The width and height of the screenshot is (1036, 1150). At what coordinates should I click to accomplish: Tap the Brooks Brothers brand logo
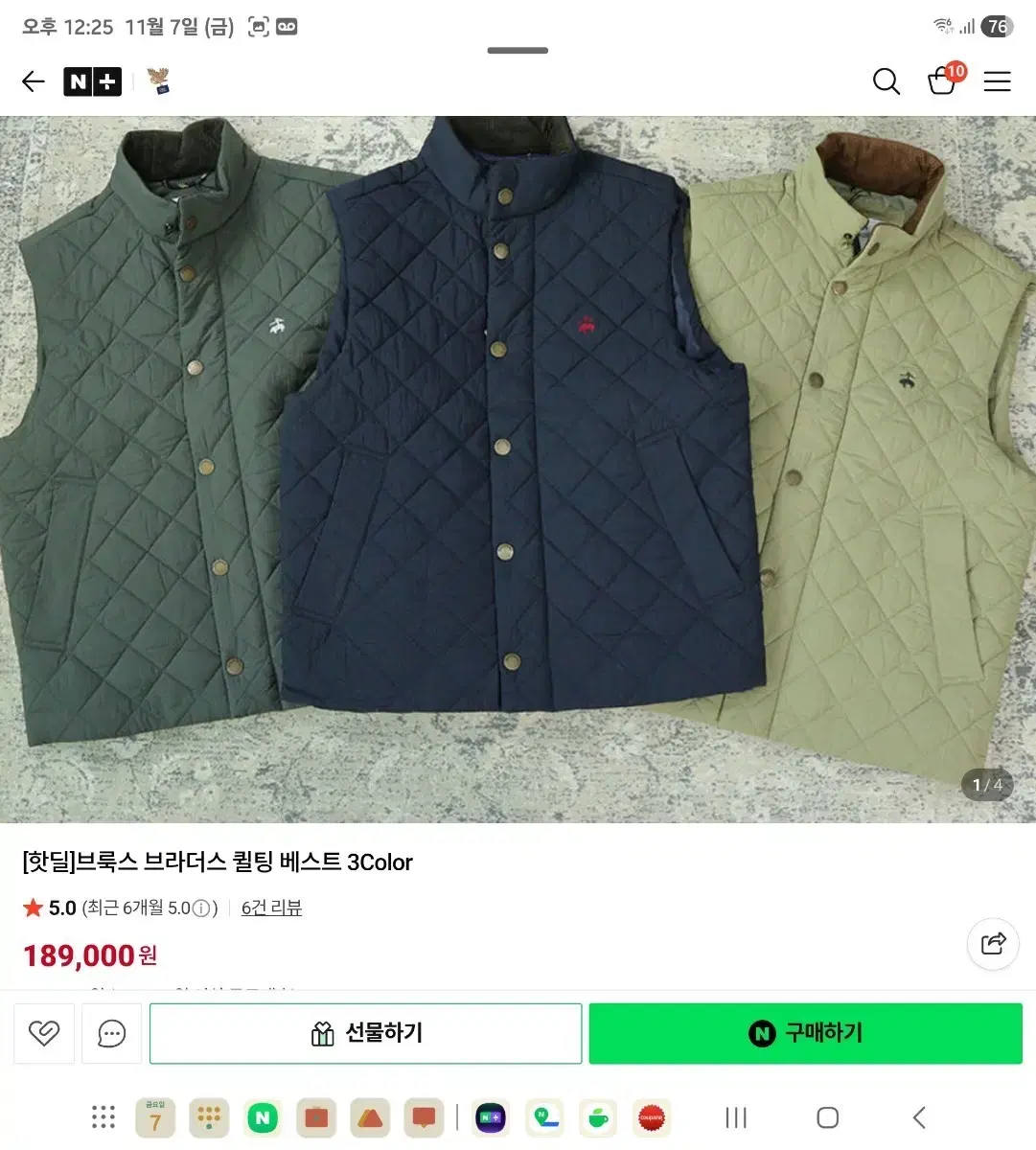(156, 81)
